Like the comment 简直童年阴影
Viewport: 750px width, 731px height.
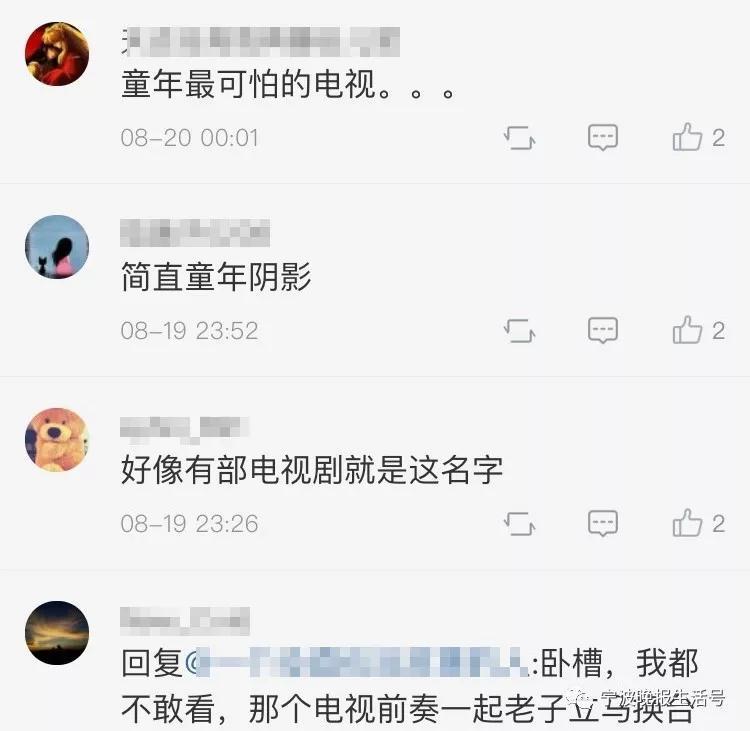coord(688,330)
